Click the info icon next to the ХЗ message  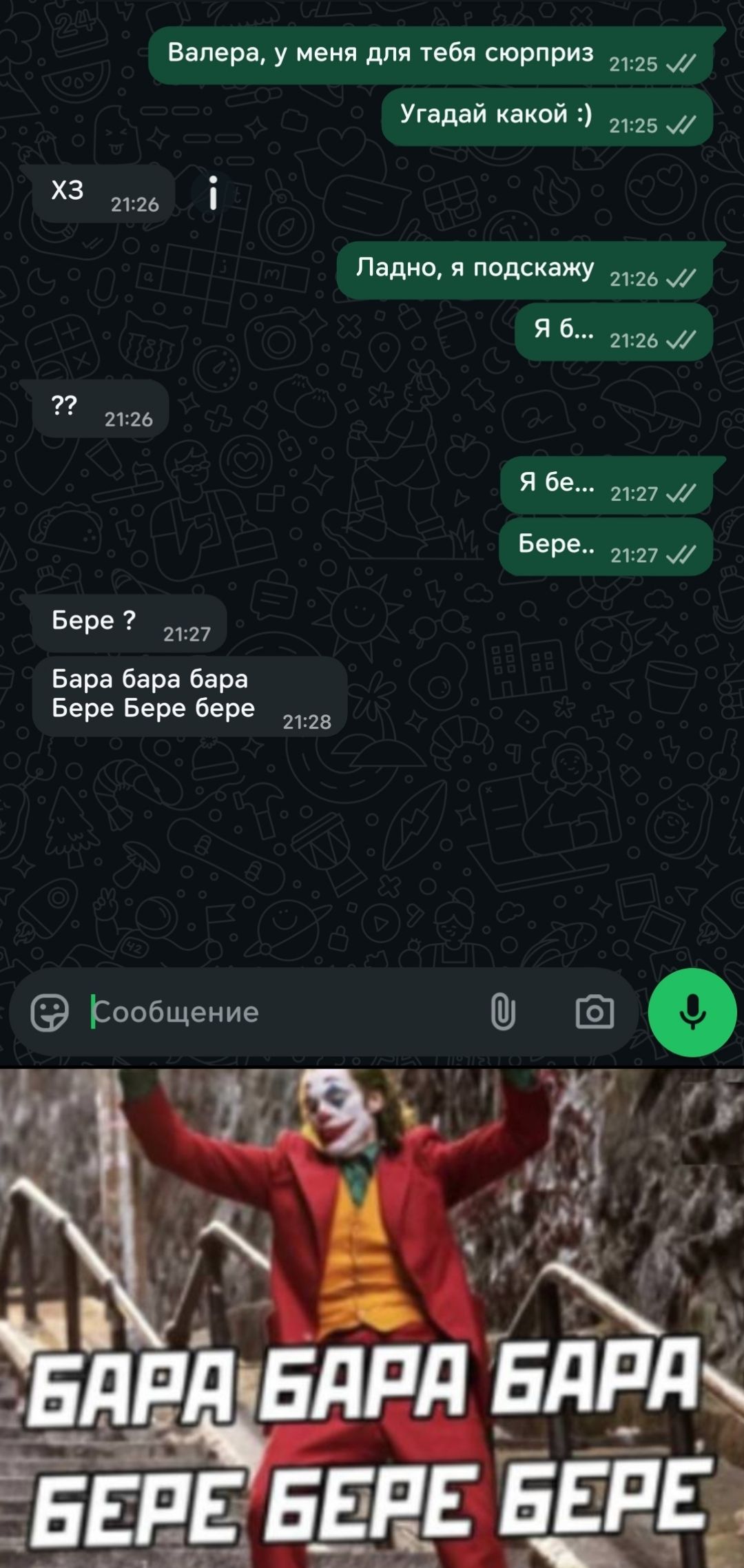214,193
